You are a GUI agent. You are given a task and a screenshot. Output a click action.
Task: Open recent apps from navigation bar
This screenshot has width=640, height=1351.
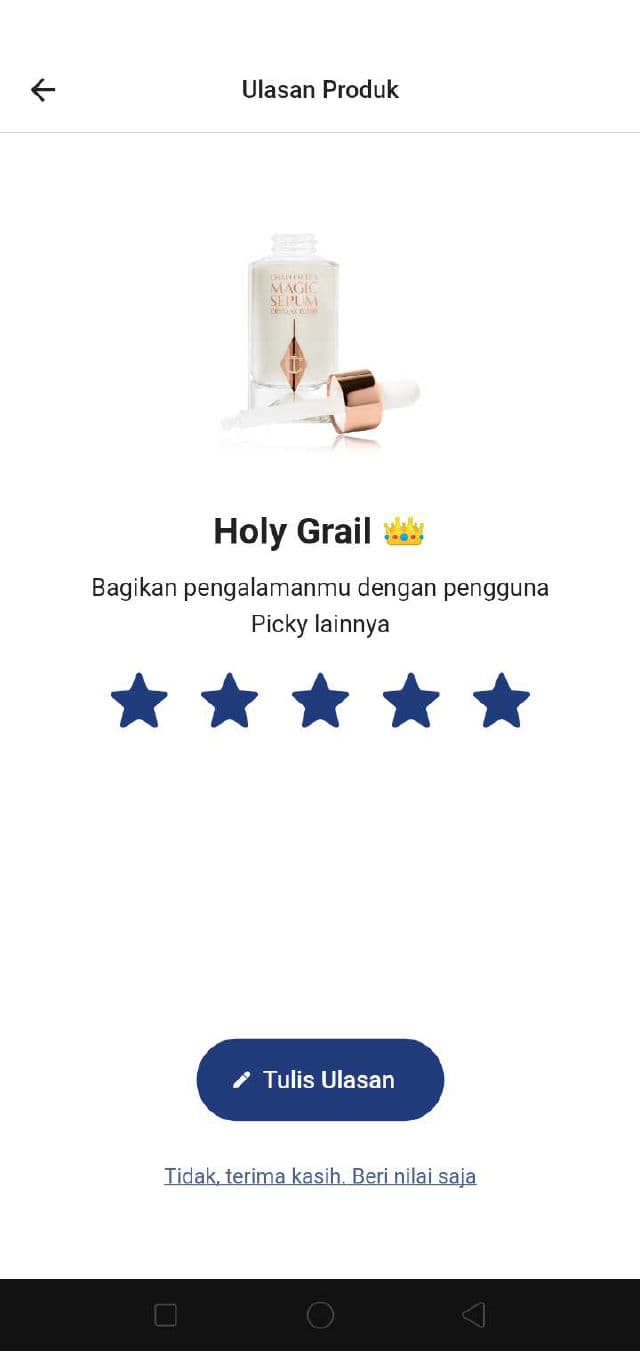(x=166, y=1315)
